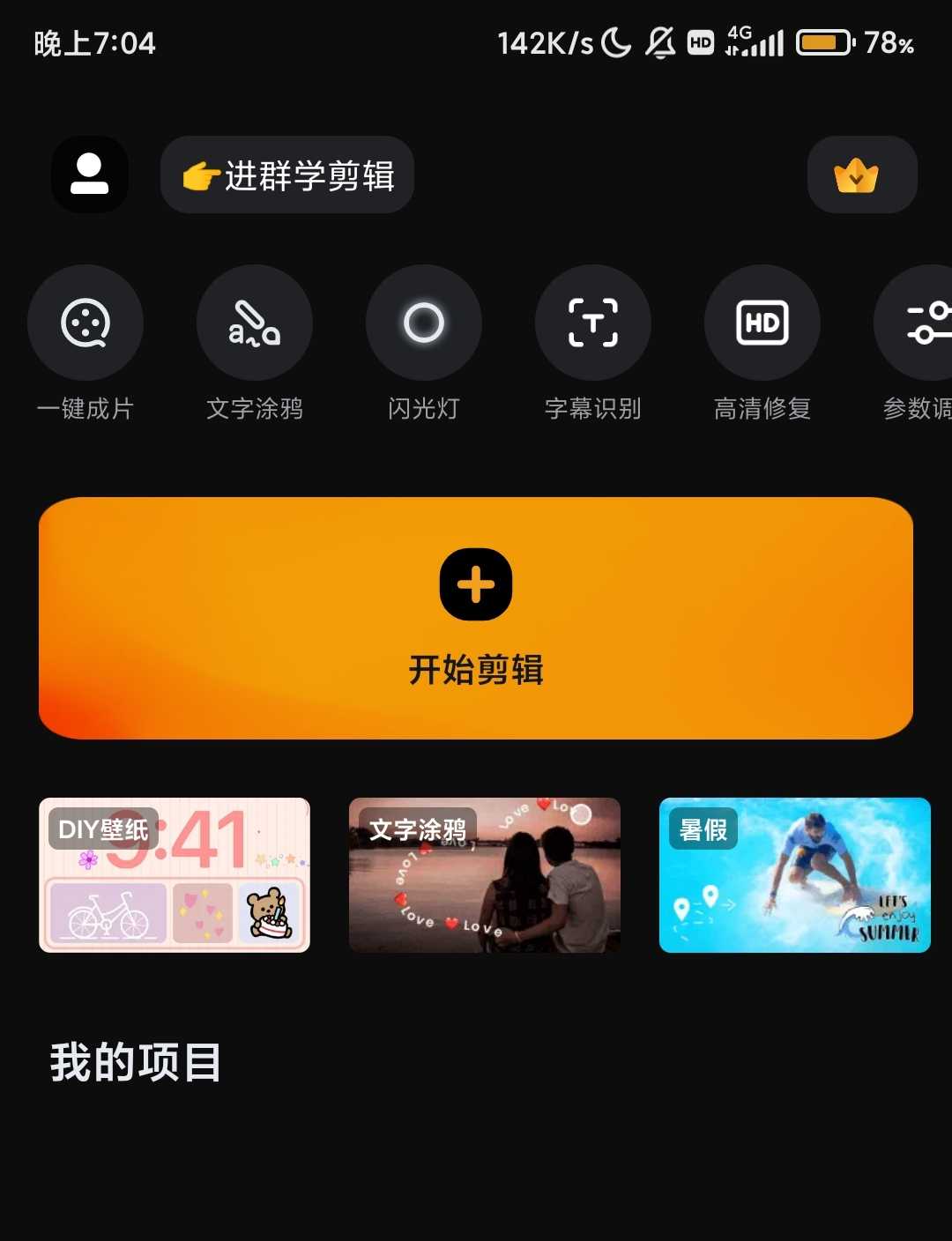
Task: Select the 文字涂鸦 tool icon
Action: [x=255, y=323]
